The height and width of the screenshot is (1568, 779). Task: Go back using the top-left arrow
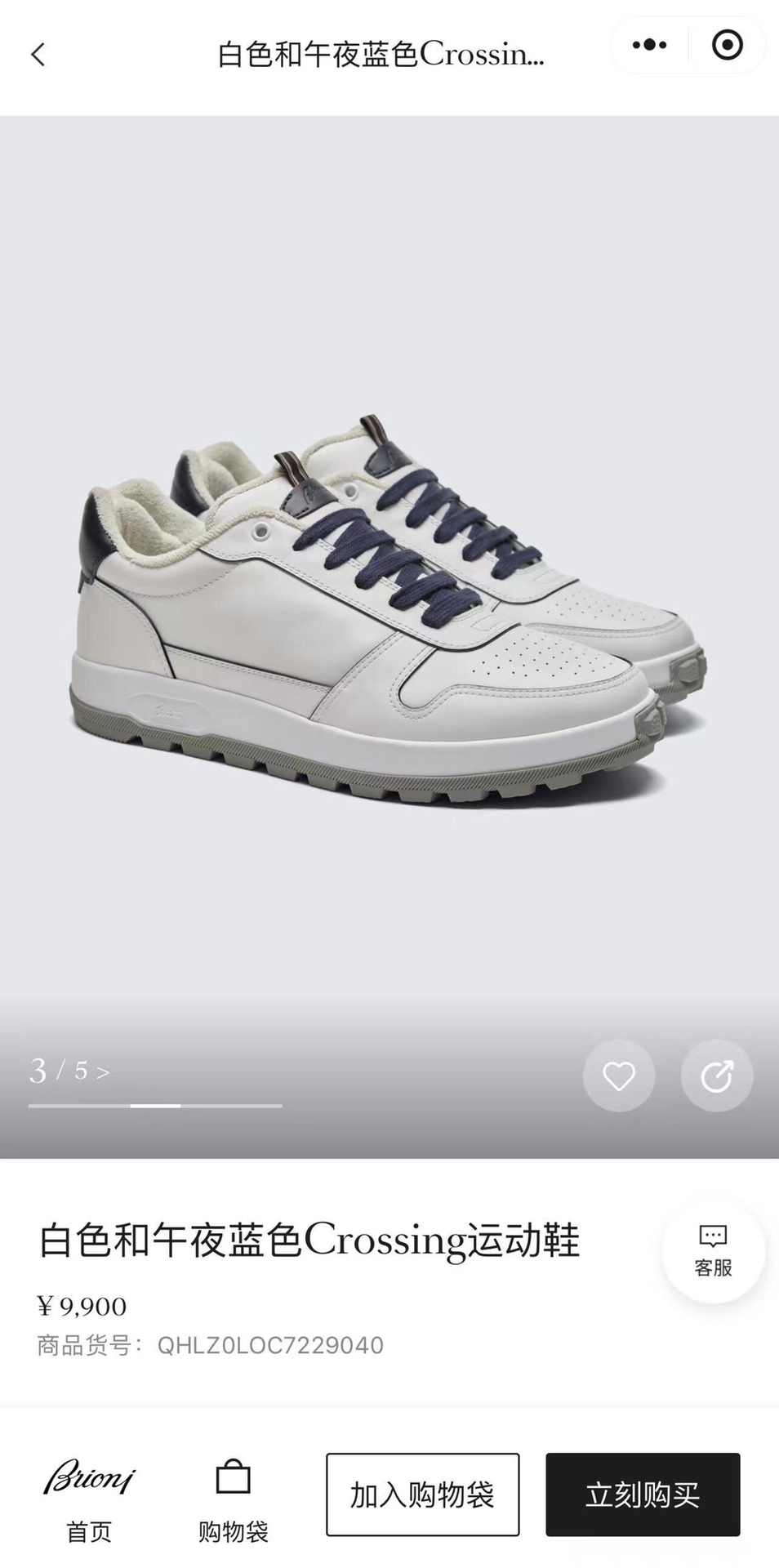38,55
